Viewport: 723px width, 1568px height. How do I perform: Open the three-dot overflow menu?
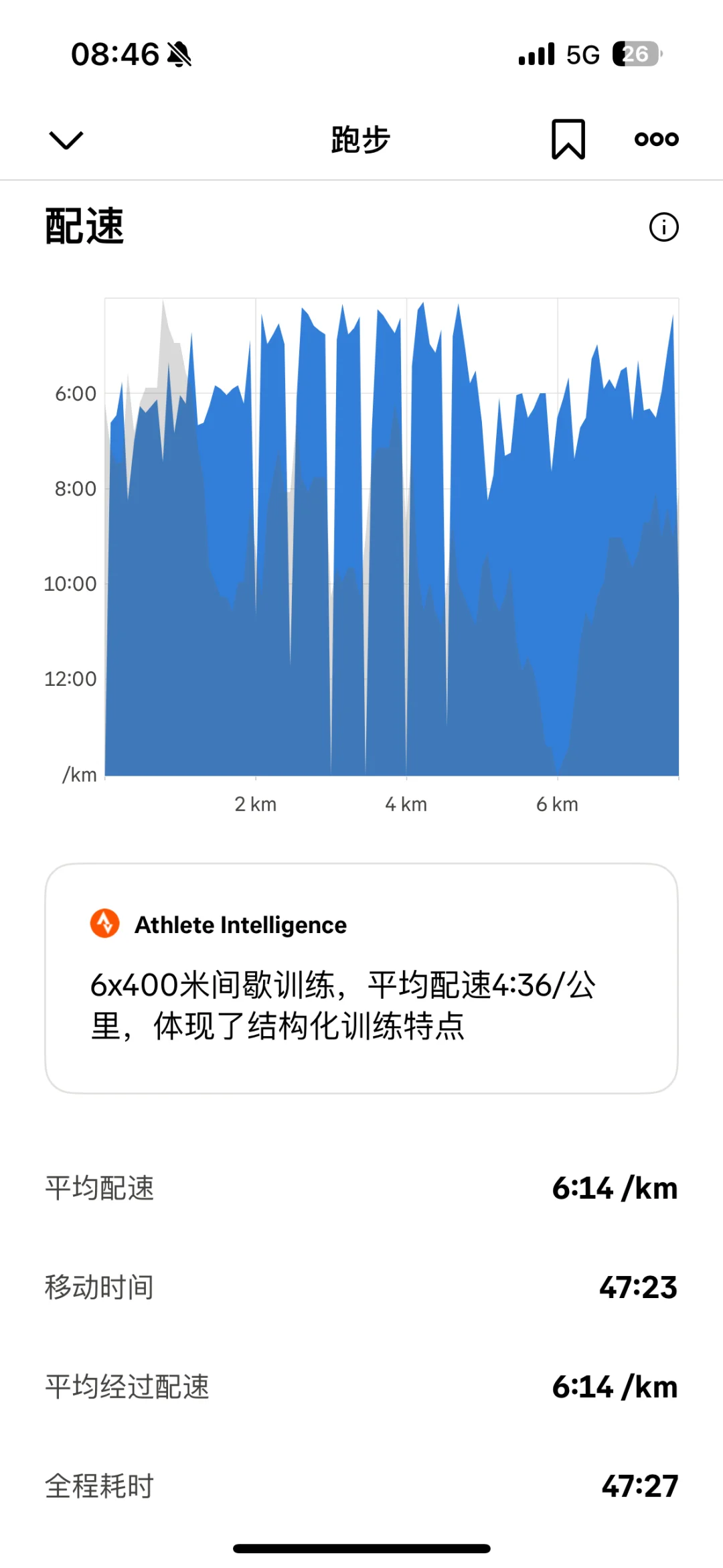tap(657, 139)
